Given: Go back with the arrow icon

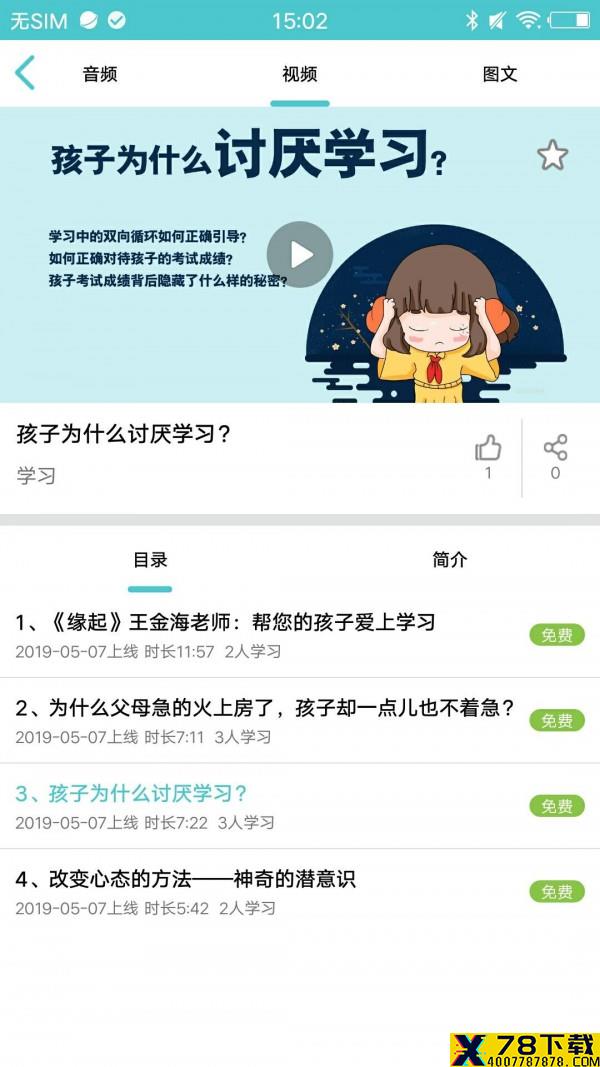Looking at the screenshot, I should (x=25, y=73).
